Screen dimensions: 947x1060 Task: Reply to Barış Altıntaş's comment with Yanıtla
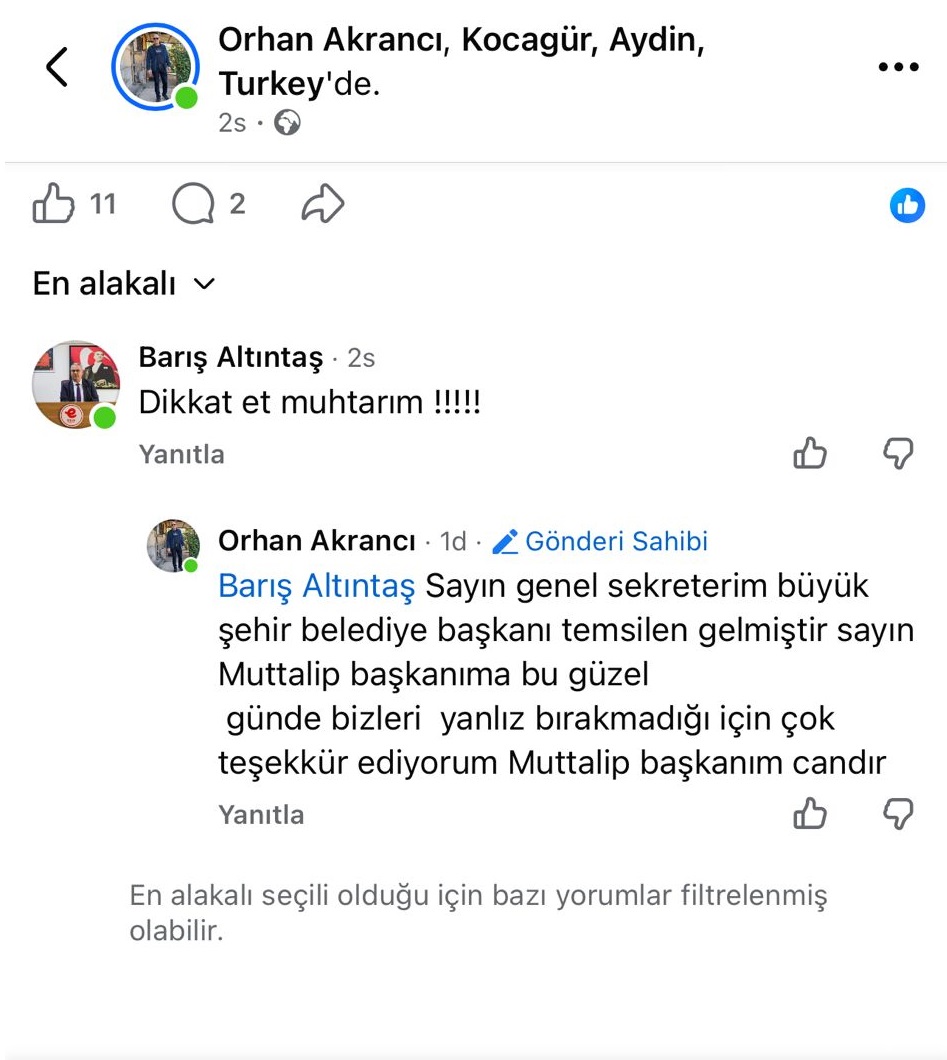(x=181, y=455)
